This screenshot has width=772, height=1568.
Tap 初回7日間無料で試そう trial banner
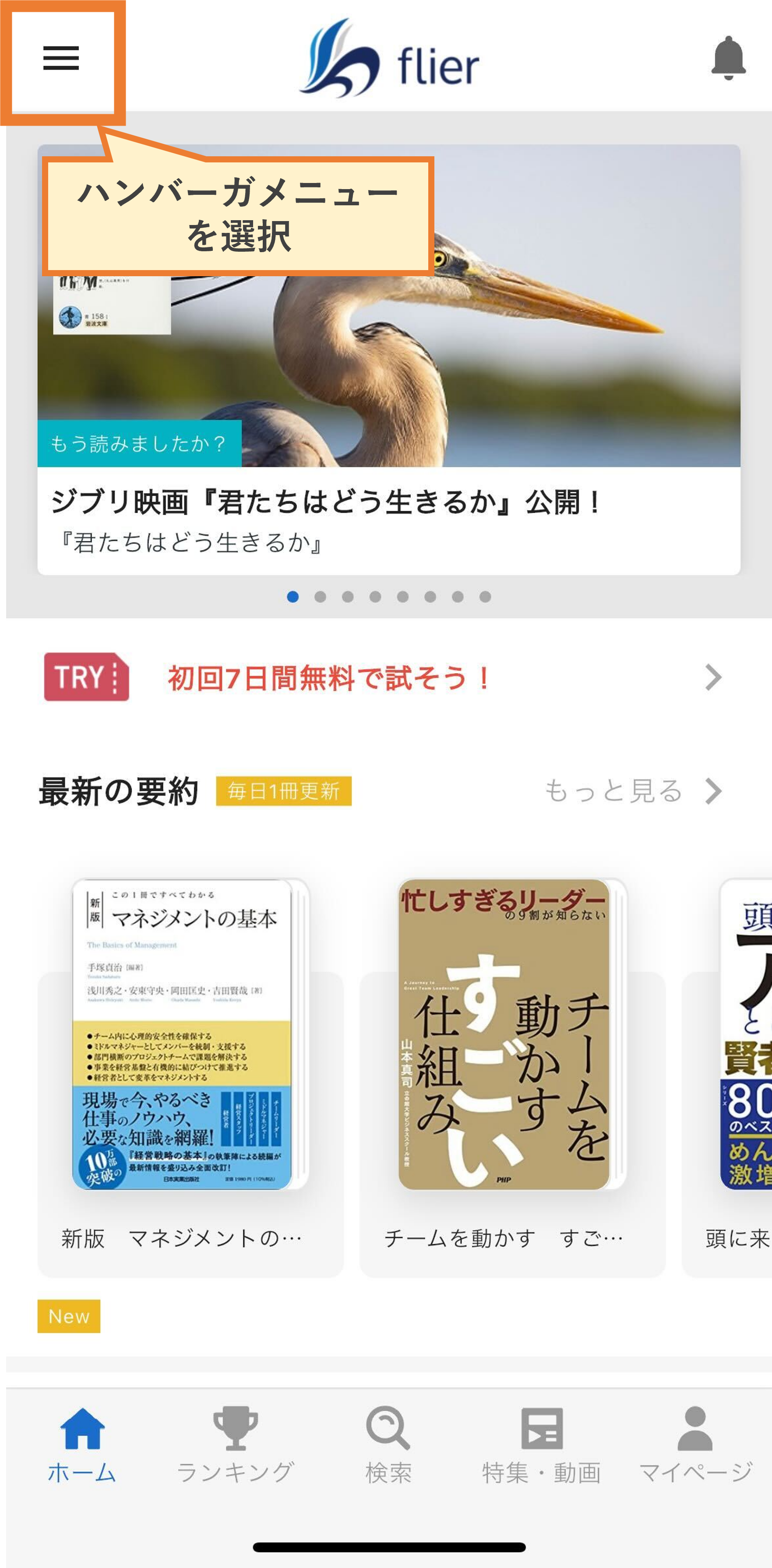(384, 678)
